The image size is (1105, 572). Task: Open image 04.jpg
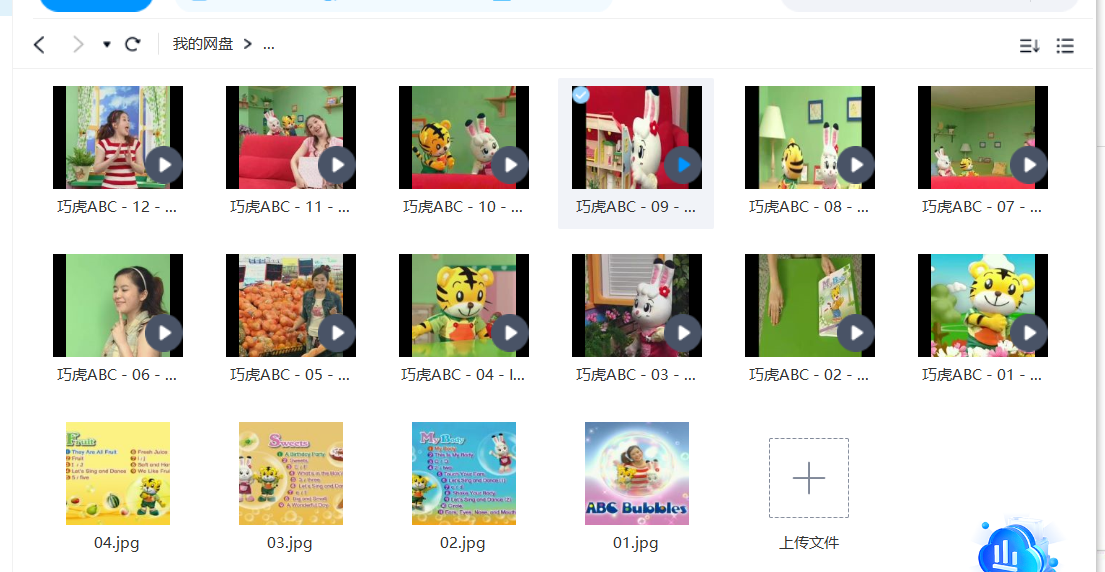[117, 474]
